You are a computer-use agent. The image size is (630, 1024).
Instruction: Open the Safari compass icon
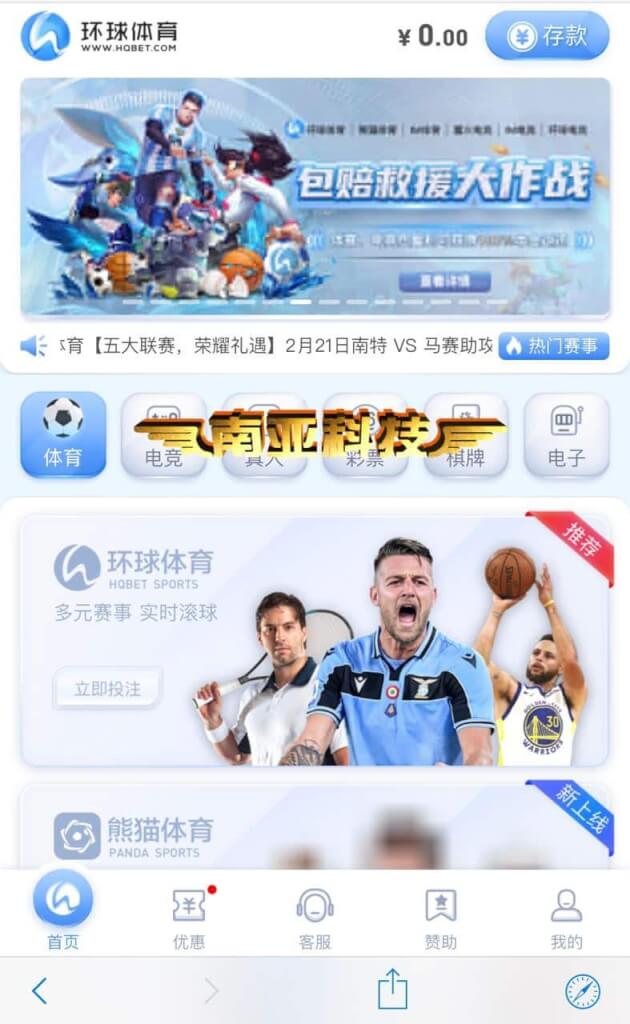coord(582,991)
